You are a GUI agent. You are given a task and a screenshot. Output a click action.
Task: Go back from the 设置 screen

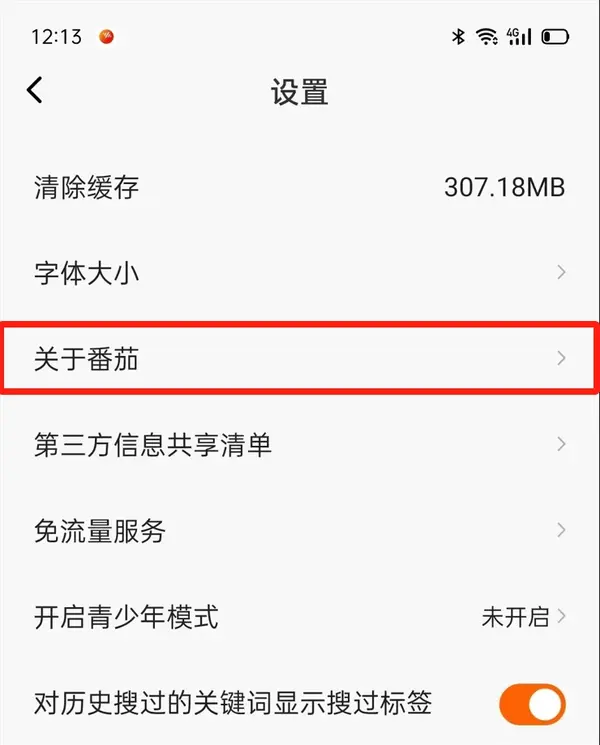pos(35,91)
